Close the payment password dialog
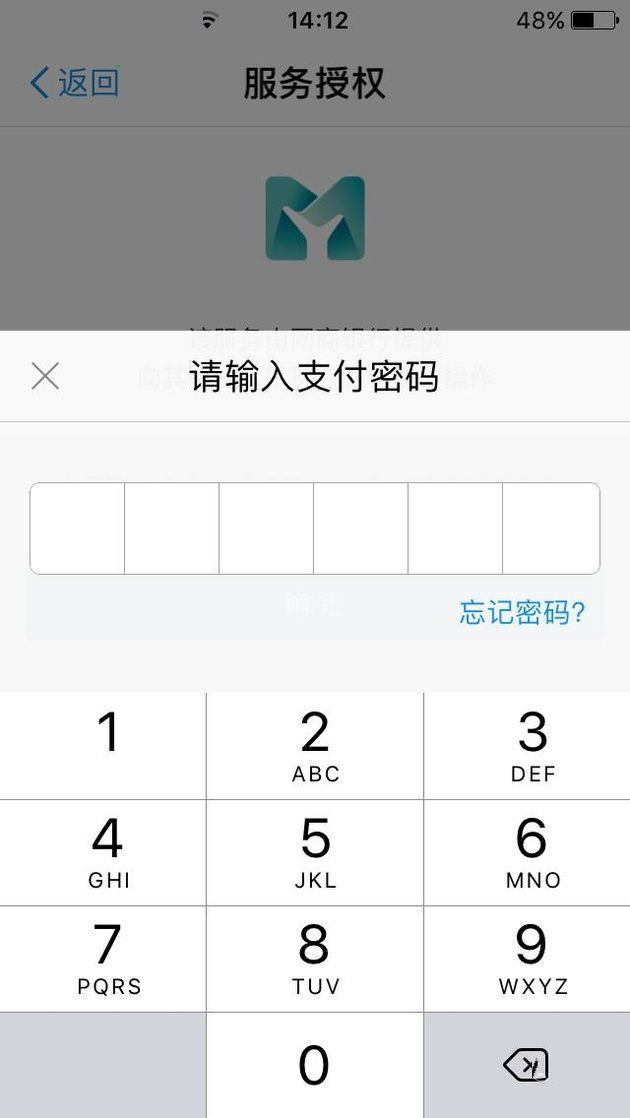Screen dimensions: 630x1118 click(x=45, y=377)
